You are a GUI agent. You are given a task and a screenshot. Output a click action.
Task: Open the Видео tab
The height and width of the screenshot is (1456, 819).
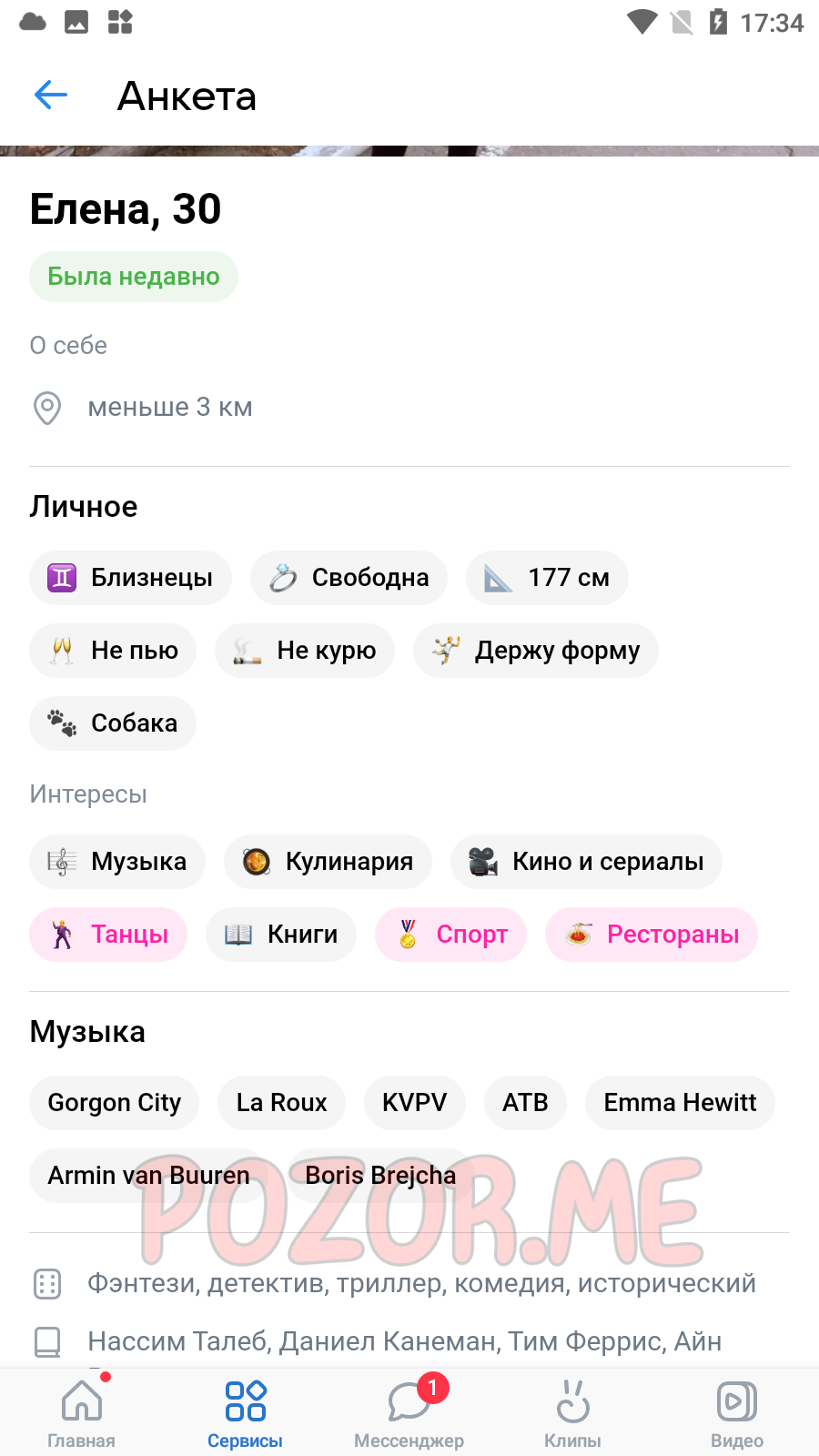pyautogui.click(x=737, y=1411)
